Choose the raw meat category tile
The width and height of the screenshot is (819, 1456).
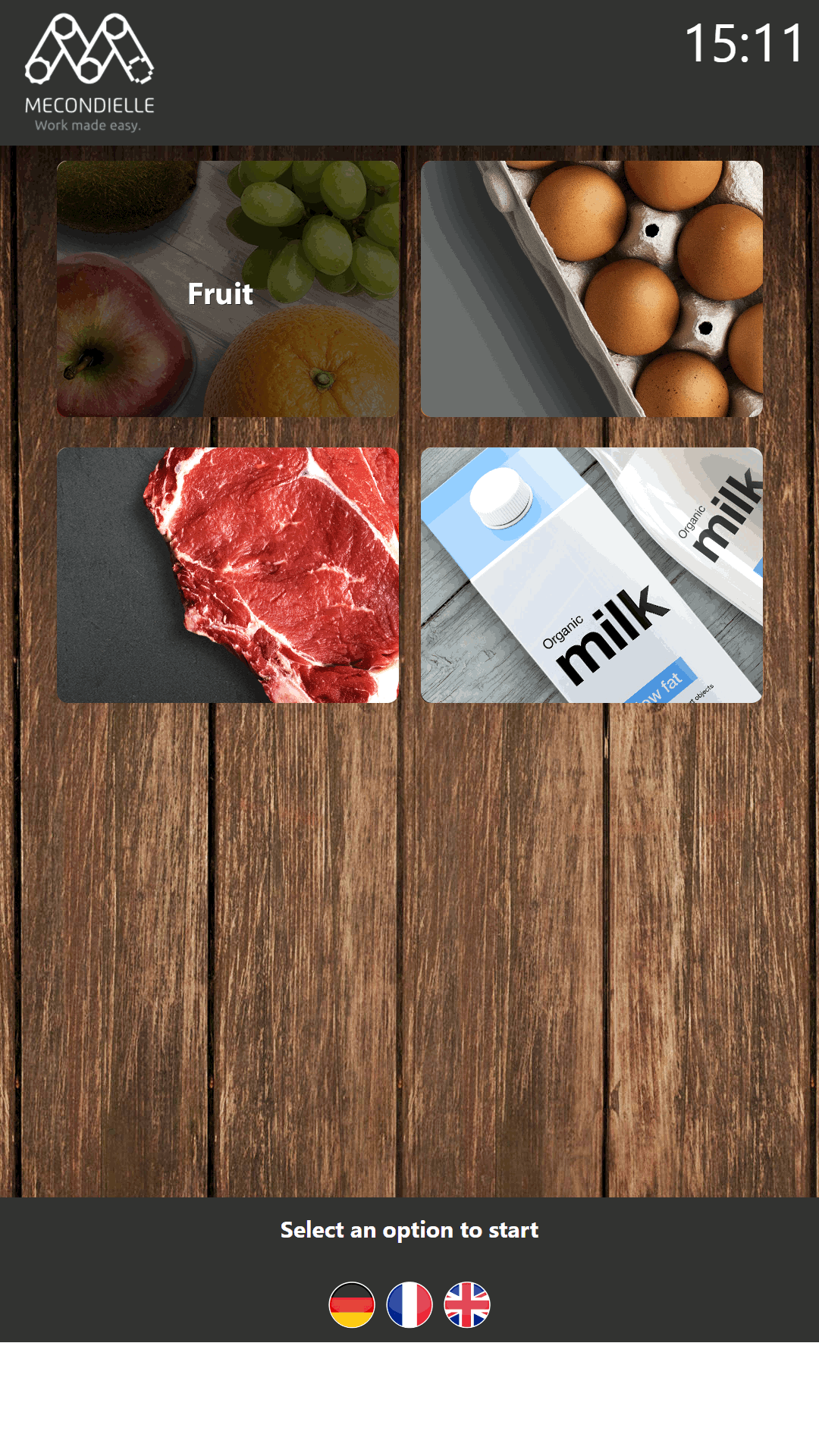point(227,575)
